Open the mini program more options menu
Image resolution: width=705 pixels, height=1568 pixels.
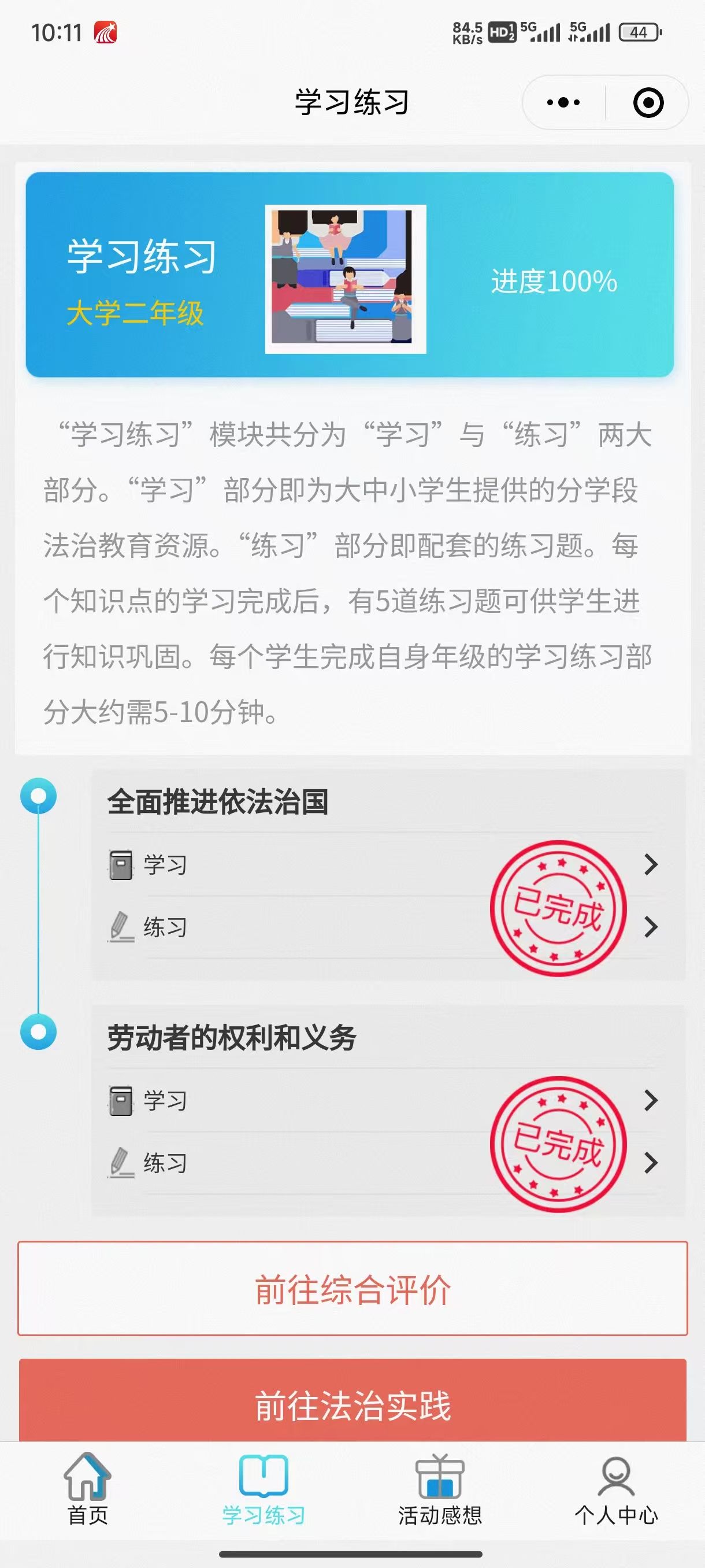click(563, 102)
